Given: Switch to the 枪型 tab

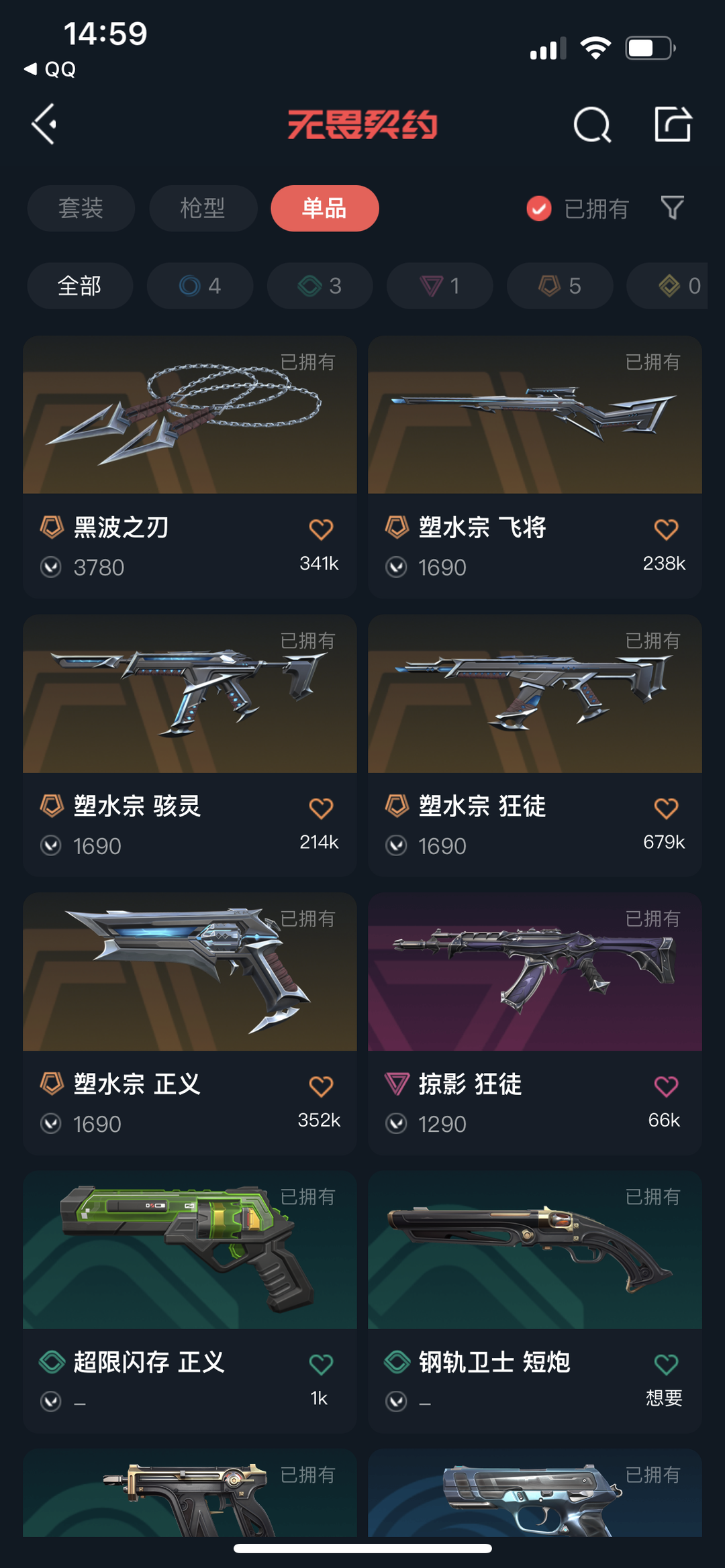Looking at the screenshot, I should [x=203, y=208].
